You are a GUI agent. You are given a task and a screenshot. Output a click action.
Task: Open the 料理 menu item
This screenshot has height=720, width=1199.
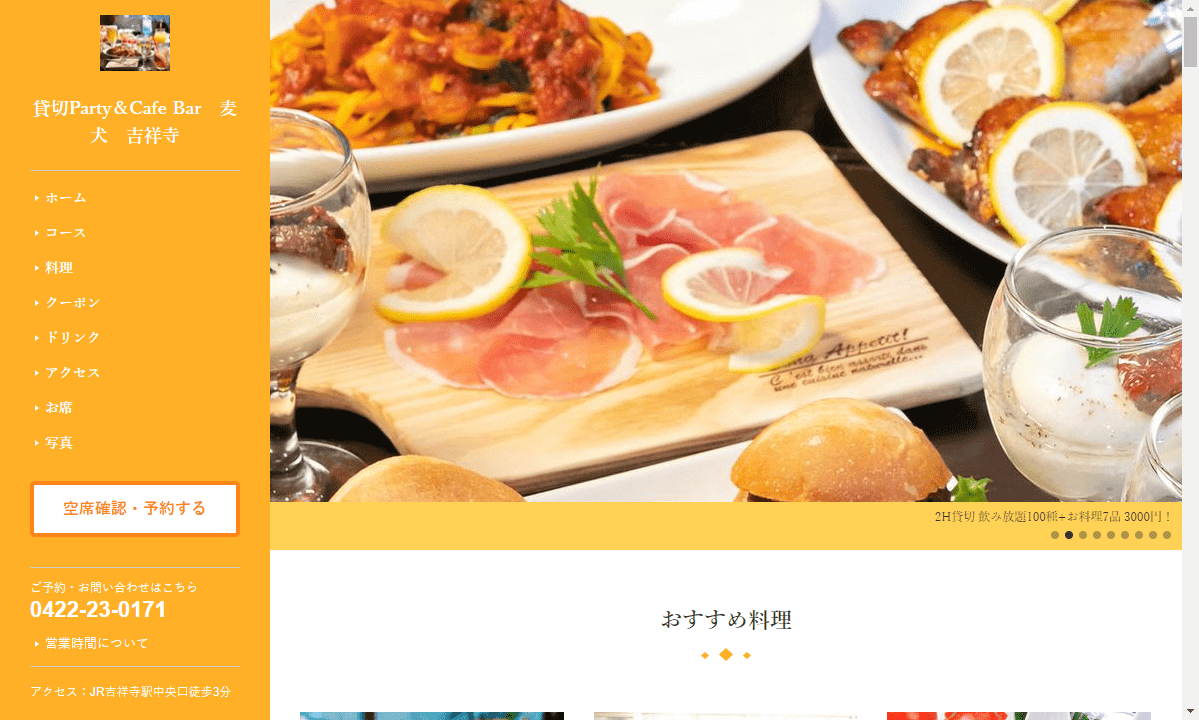click(x=59, y=268)
